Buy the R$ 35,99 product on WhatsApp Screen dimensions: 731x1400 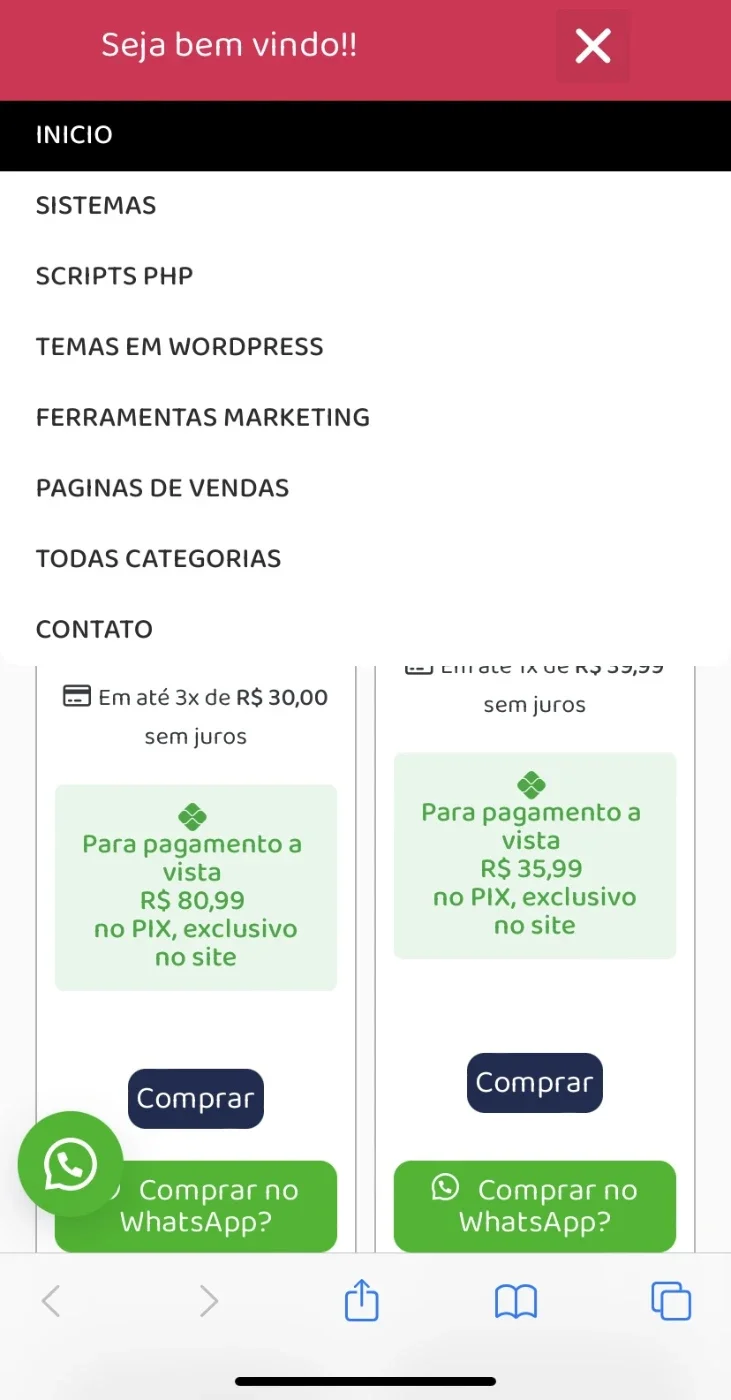535,1206
